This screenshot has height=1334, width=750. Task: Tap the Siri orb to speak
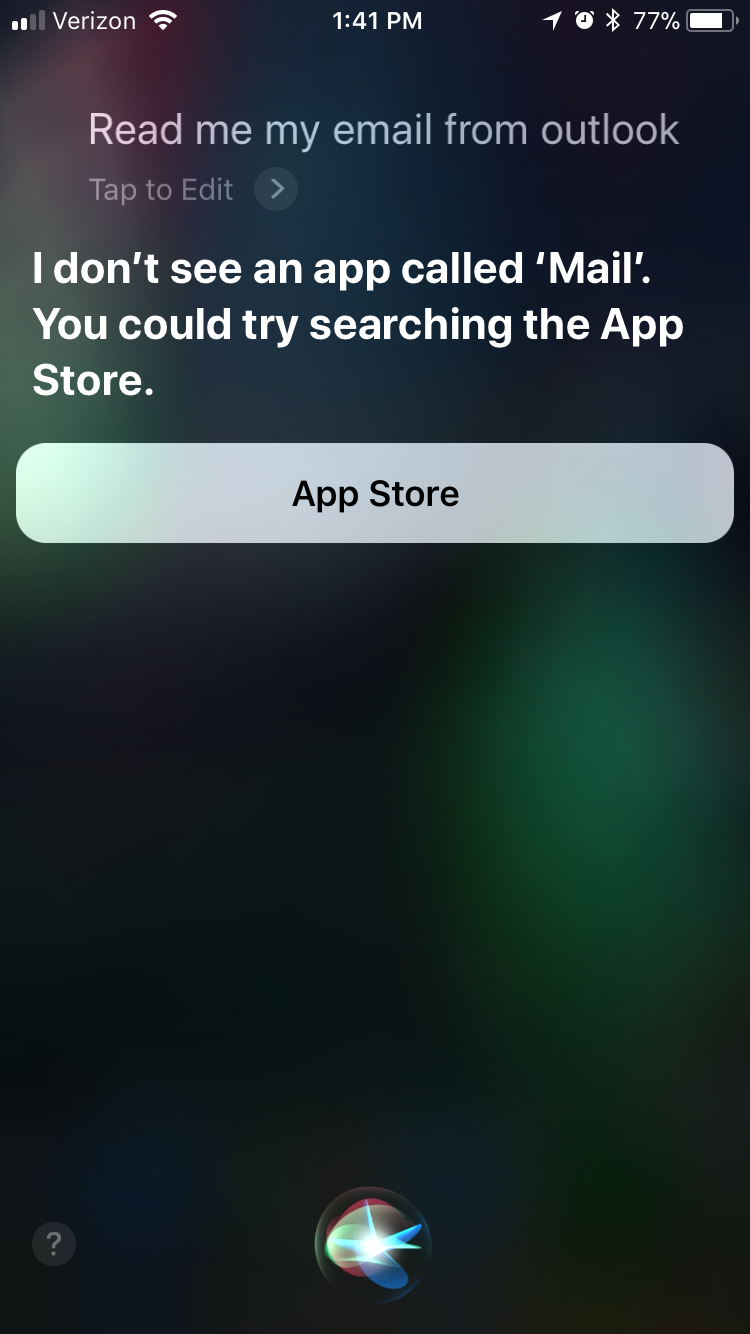point(373,1244)
